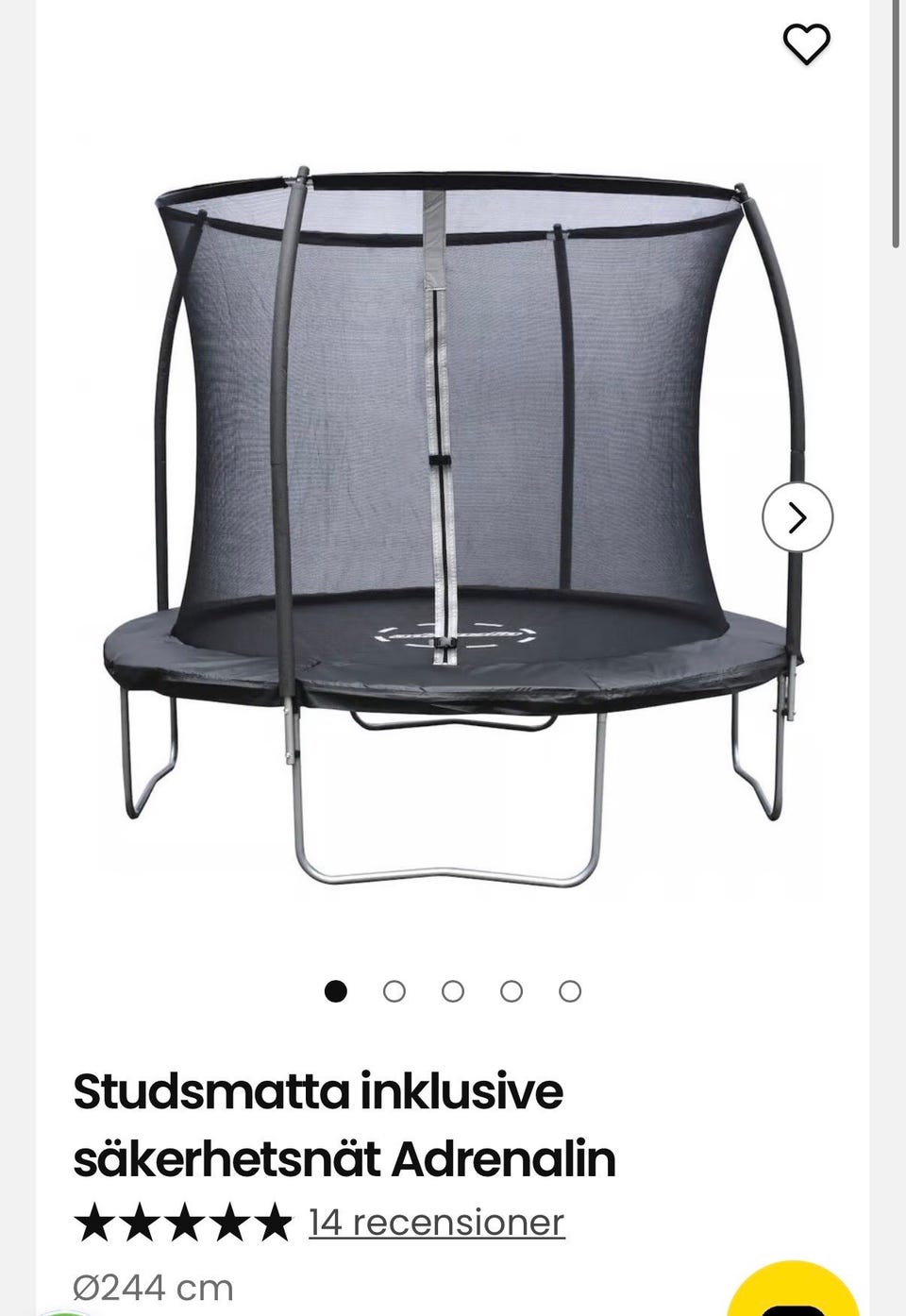Jump to the last image indicator dot

[570, 991]
